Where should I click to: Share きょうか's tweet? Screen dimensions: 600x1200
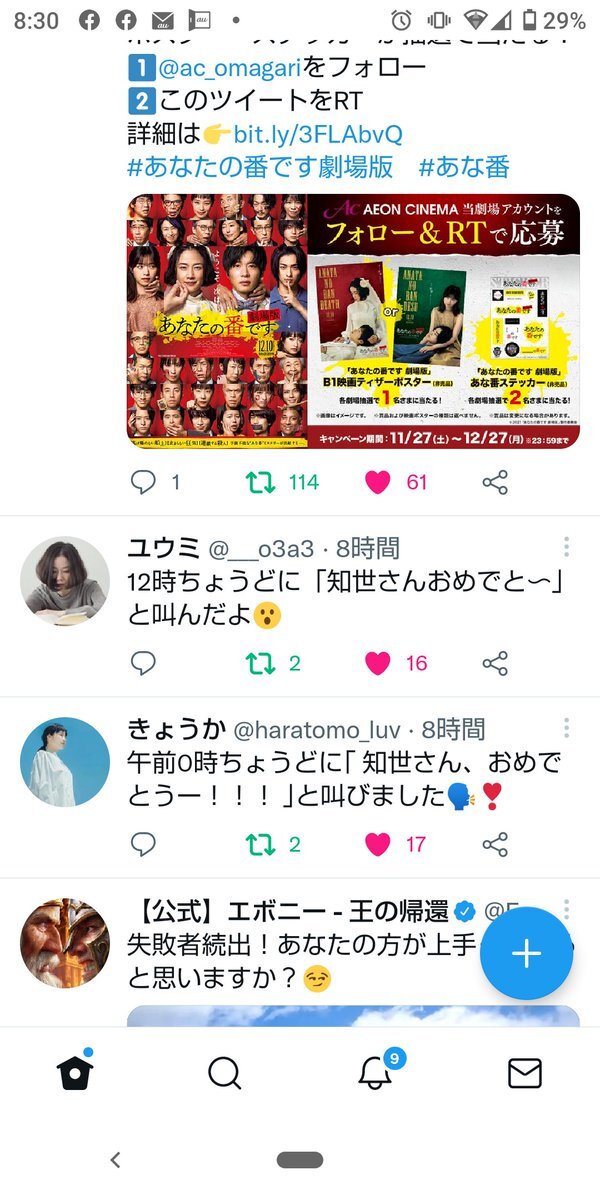(495, 845)
